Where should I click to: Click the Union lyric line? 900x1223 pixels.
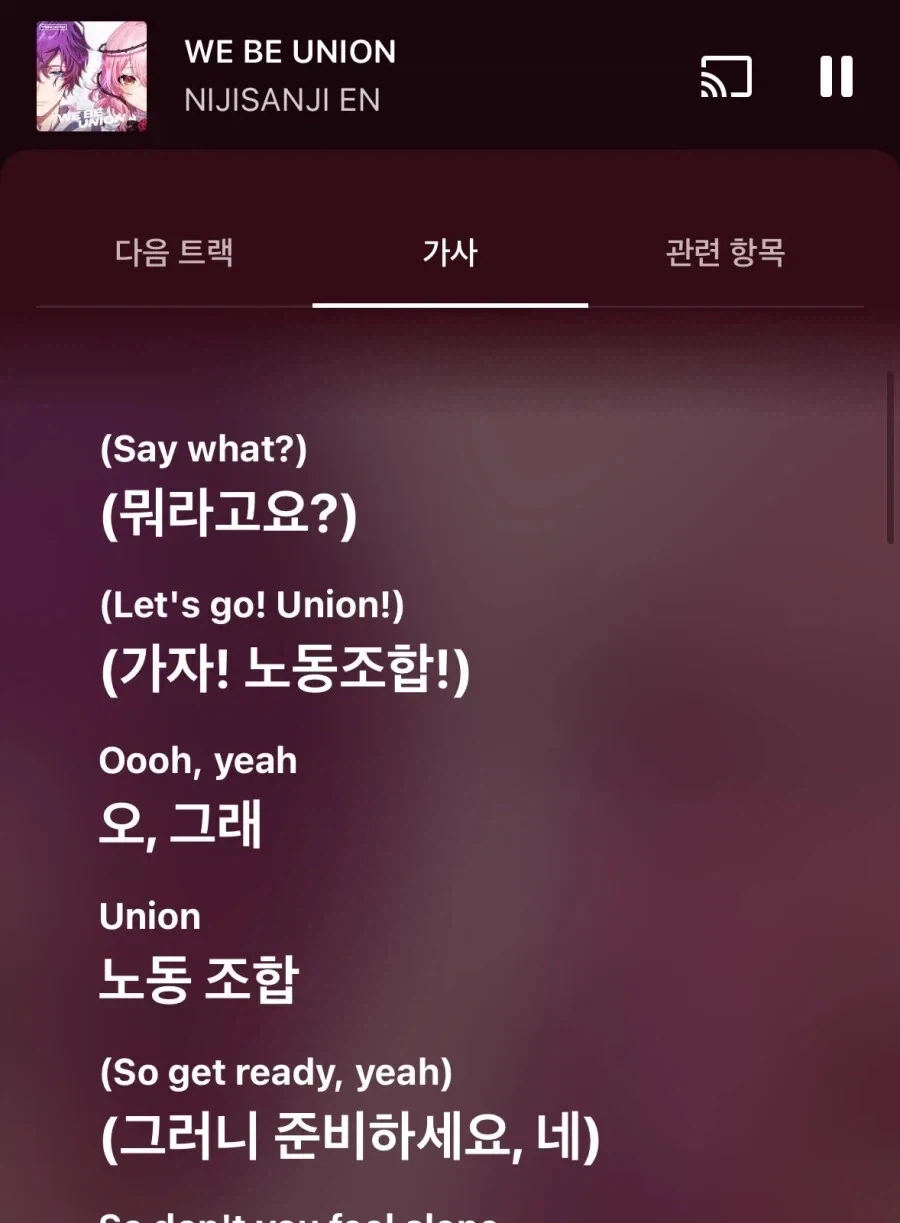click(x=151, y=916)
